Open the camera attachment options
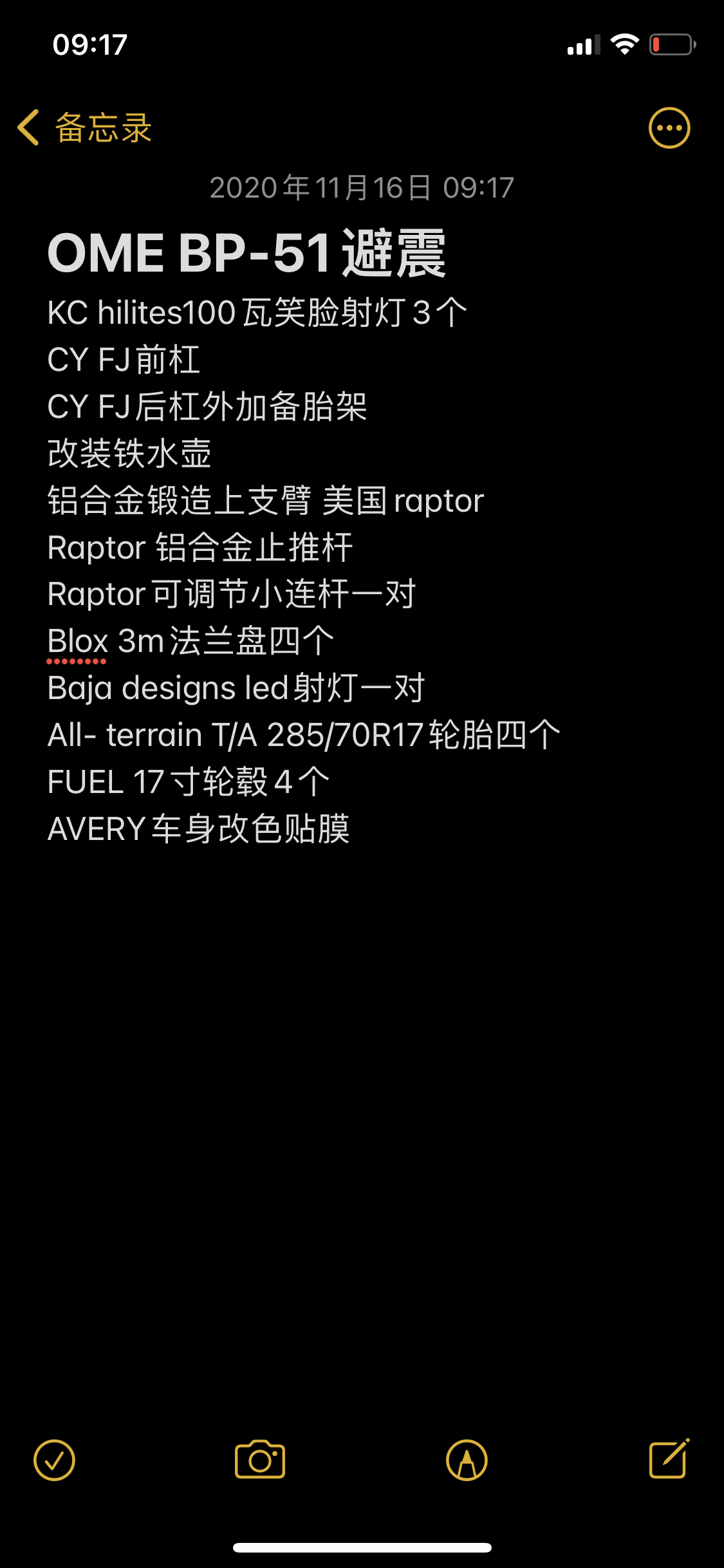 pos(260,1459)
